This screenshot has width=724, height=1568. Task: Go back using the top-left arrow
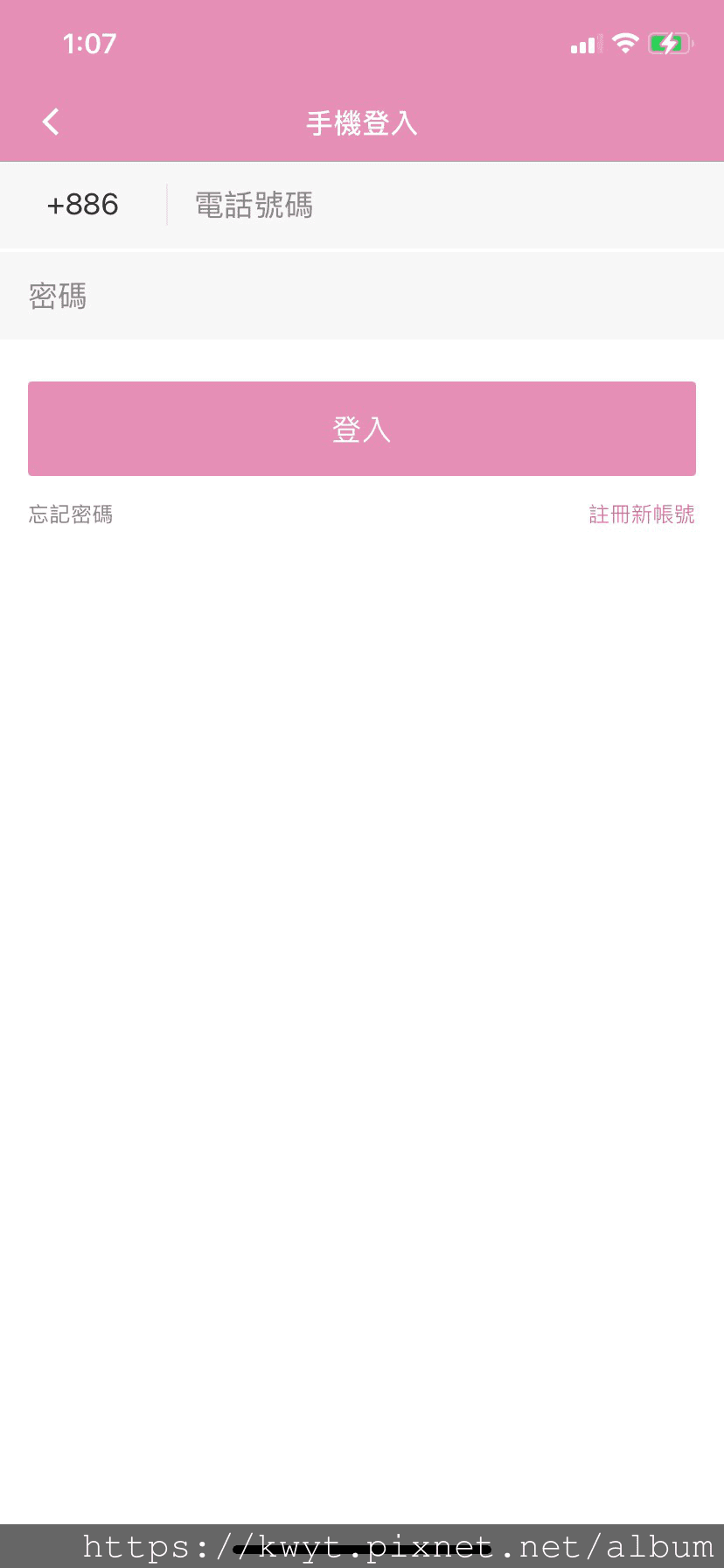pos(51,122)
